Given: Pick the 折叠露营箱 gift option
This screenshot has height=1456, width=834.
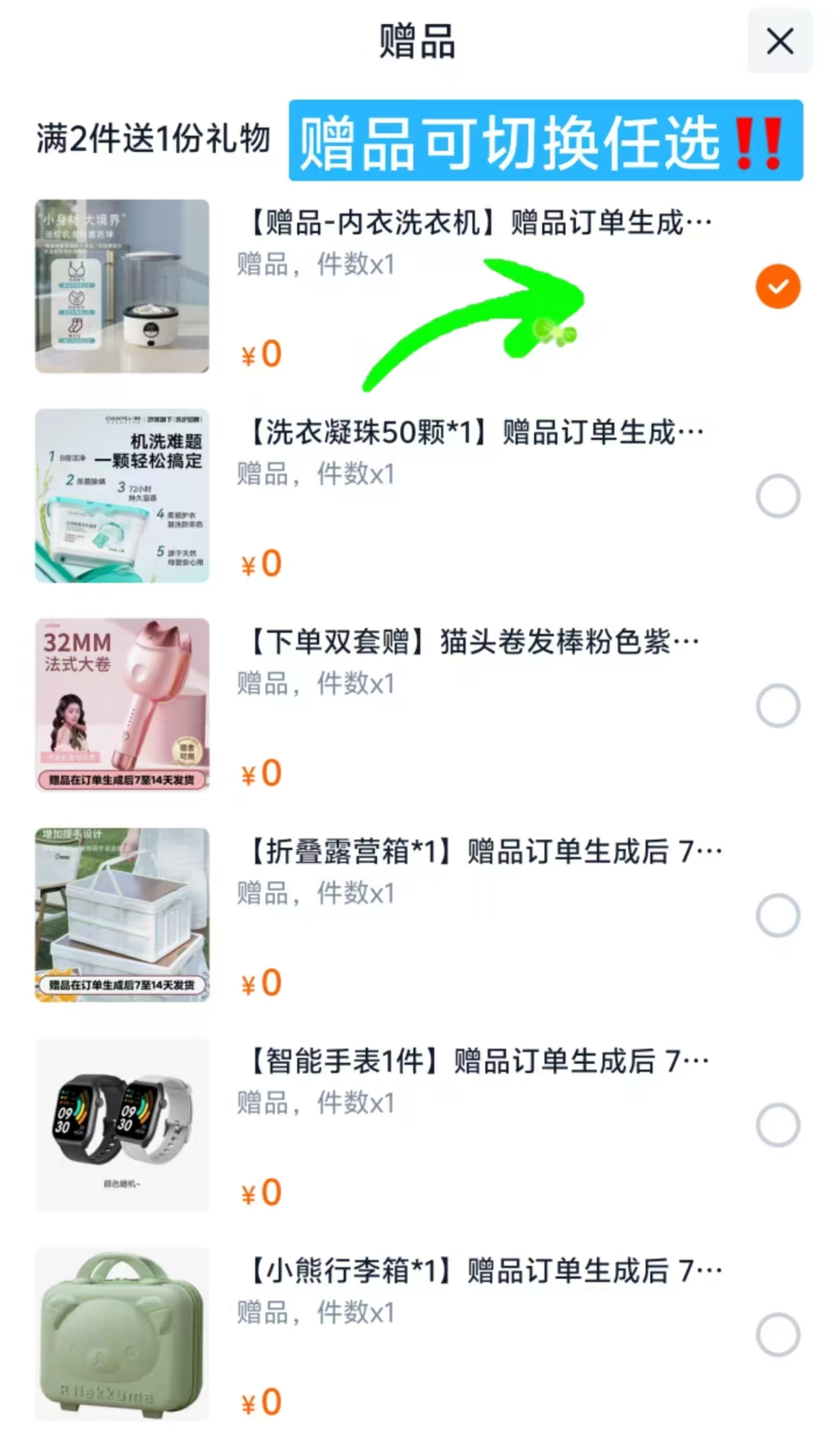Looking at the screenshot, I should [777, 913].
